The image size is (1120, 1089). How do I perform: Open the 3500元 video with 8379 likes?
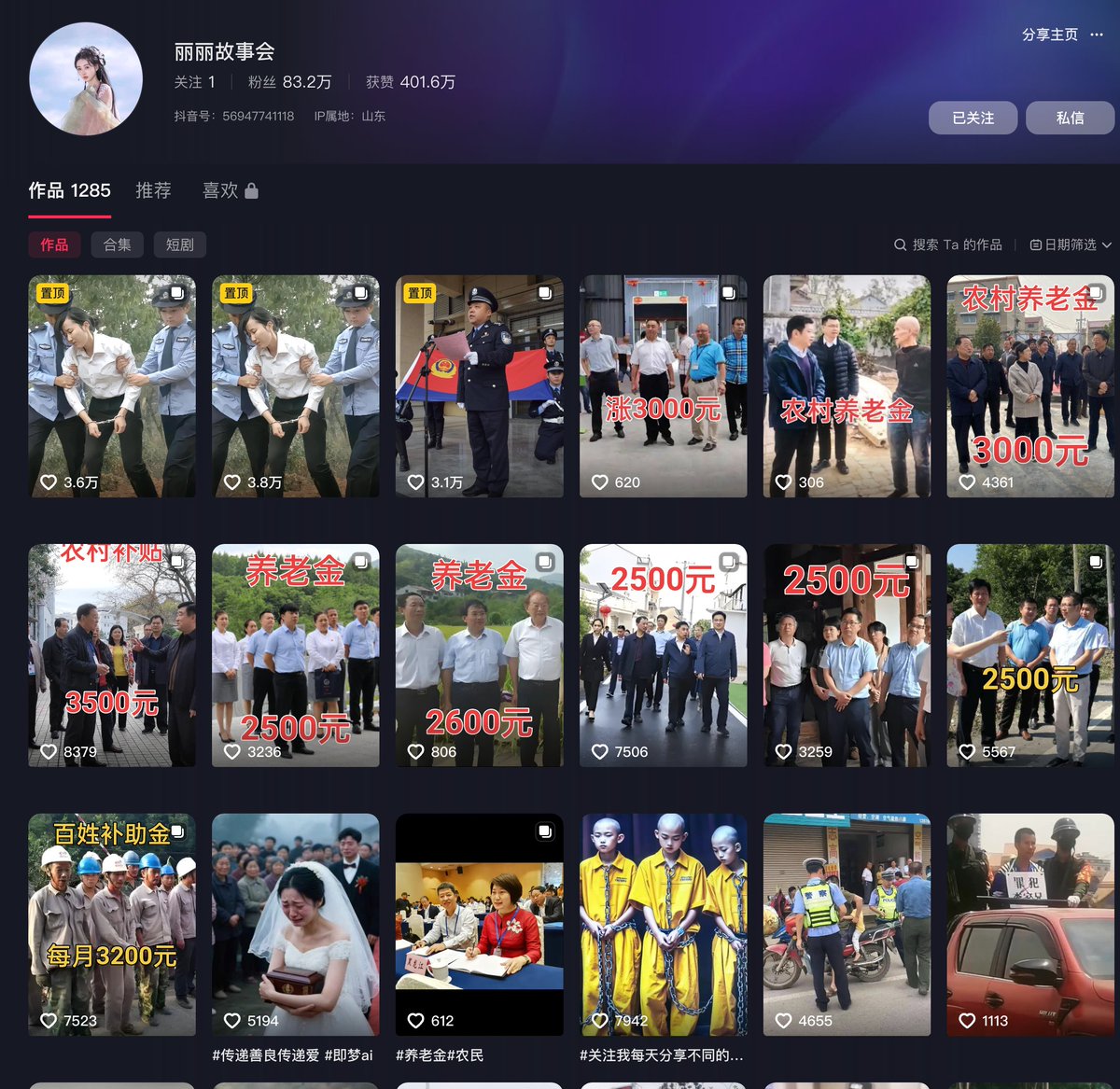[x=112, y=655]
